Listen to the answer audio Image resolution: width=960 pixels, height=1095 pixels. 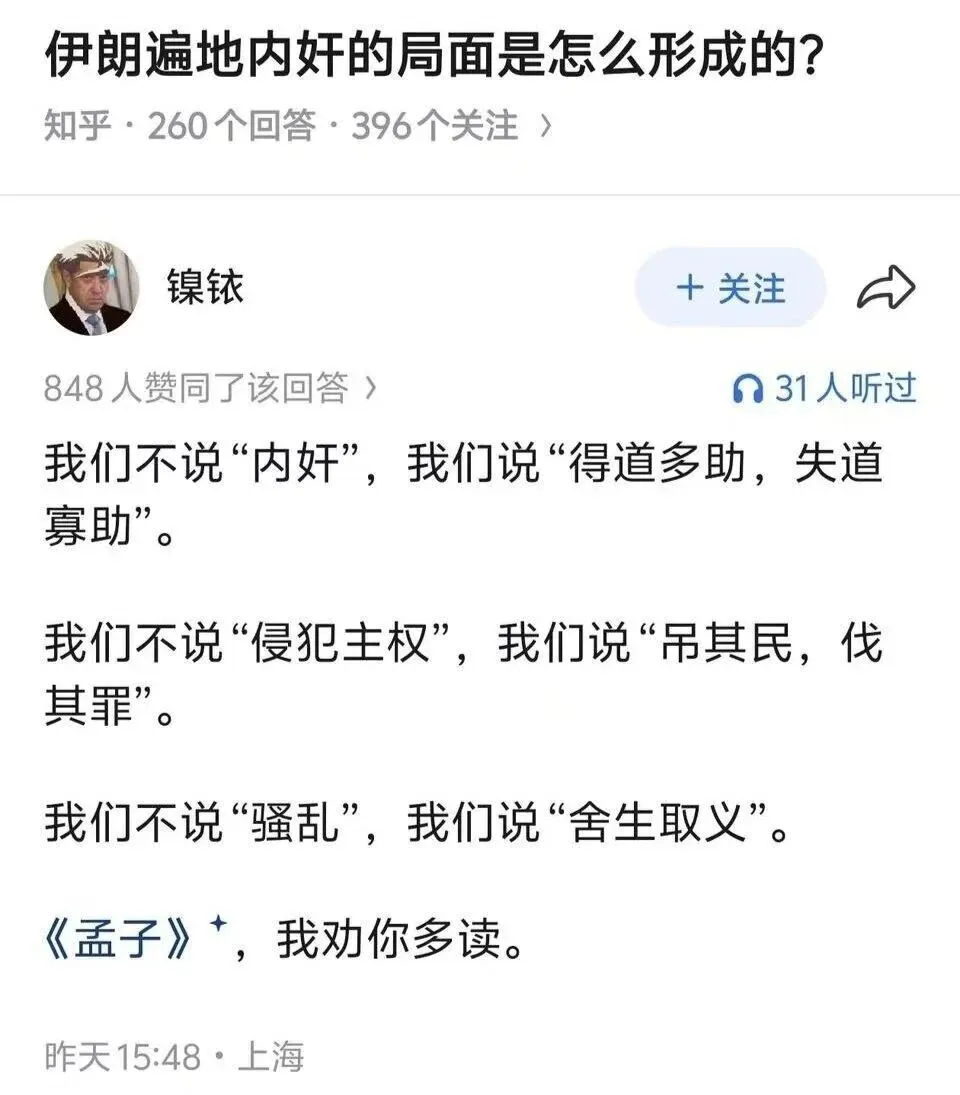pos(824,388)
